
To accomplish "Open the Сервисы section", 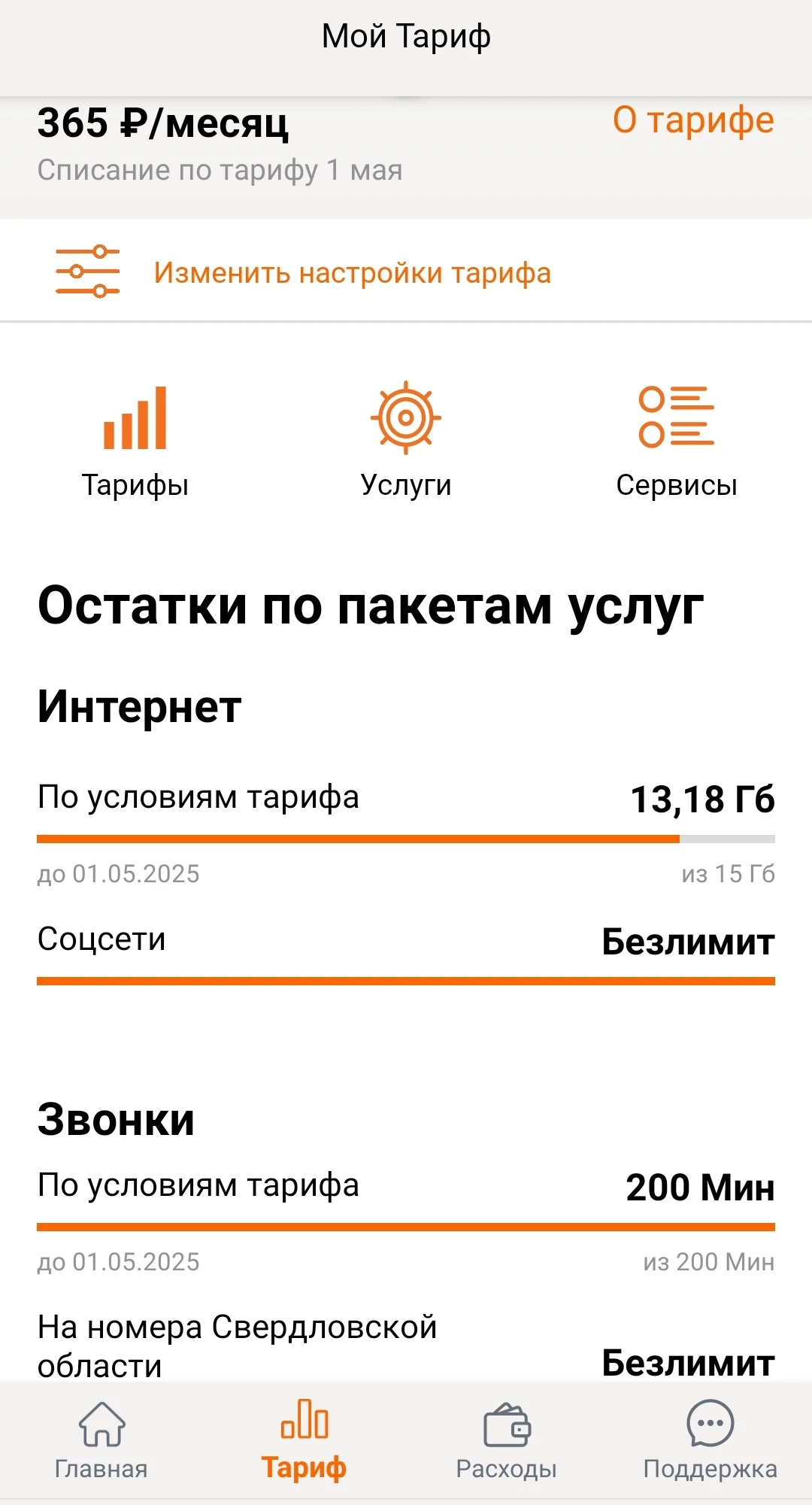I will tap(676, 441).
